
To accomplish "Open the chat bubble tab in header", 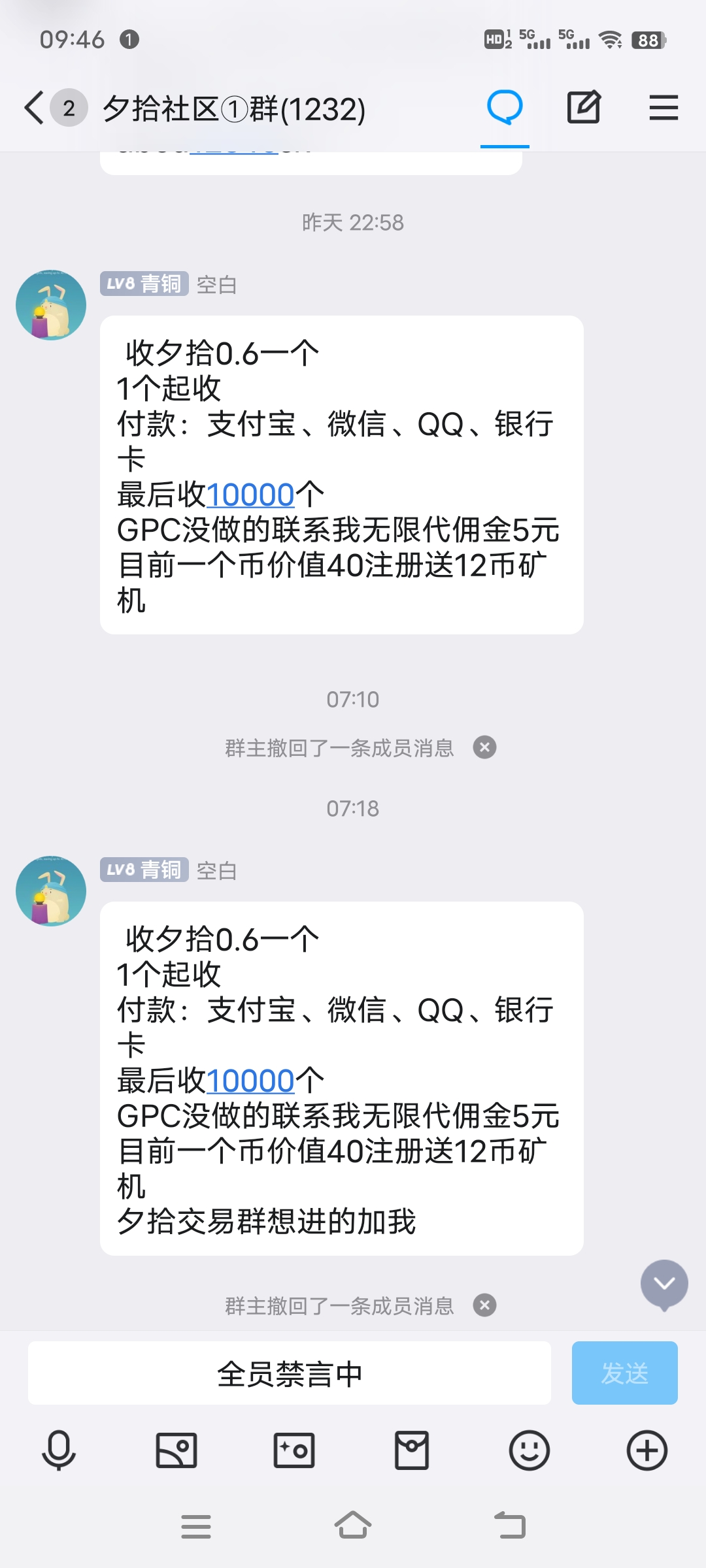I will [x=505, y=108].
